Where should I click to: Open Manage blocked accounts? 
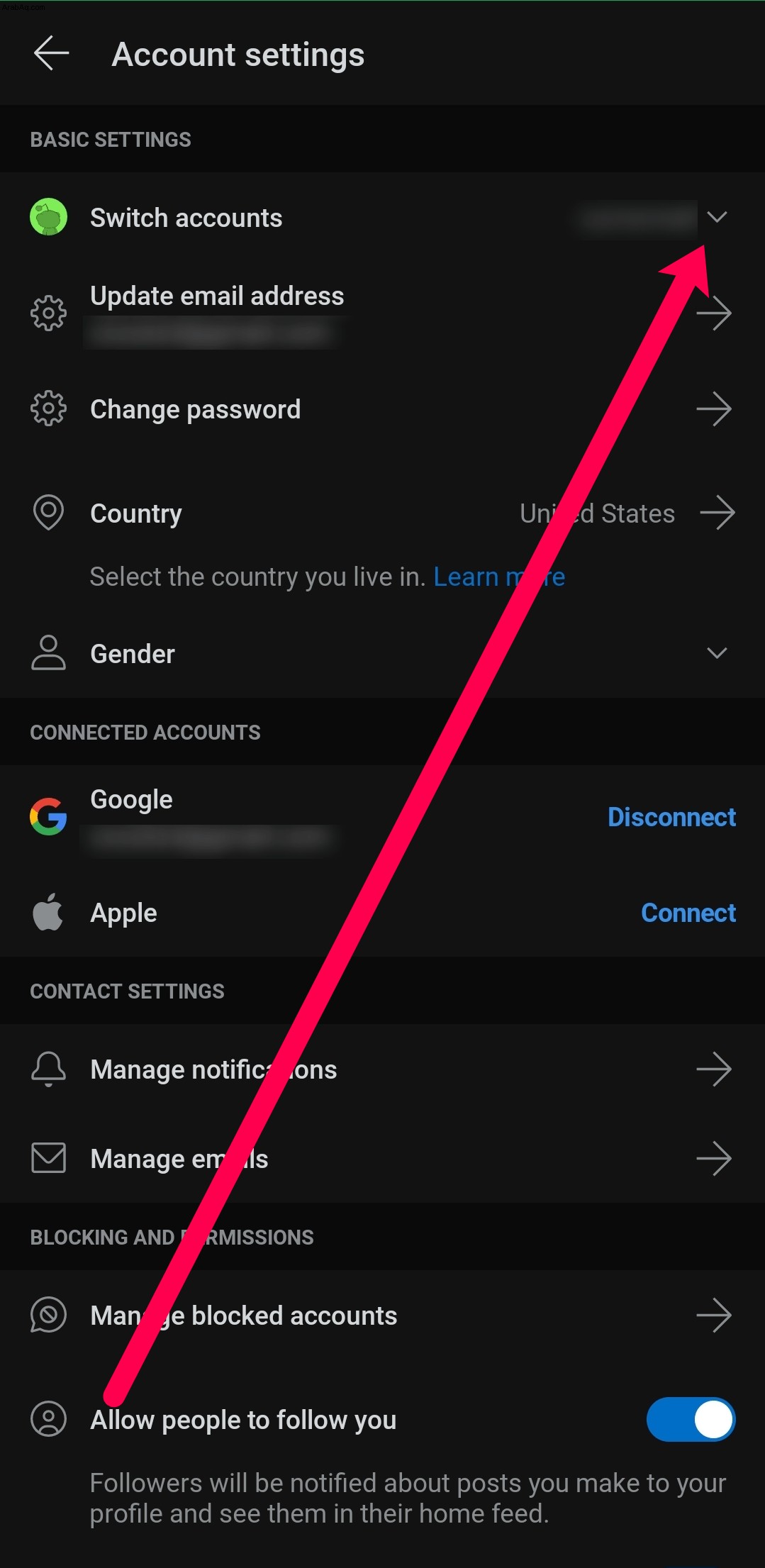click(382, 1316)
